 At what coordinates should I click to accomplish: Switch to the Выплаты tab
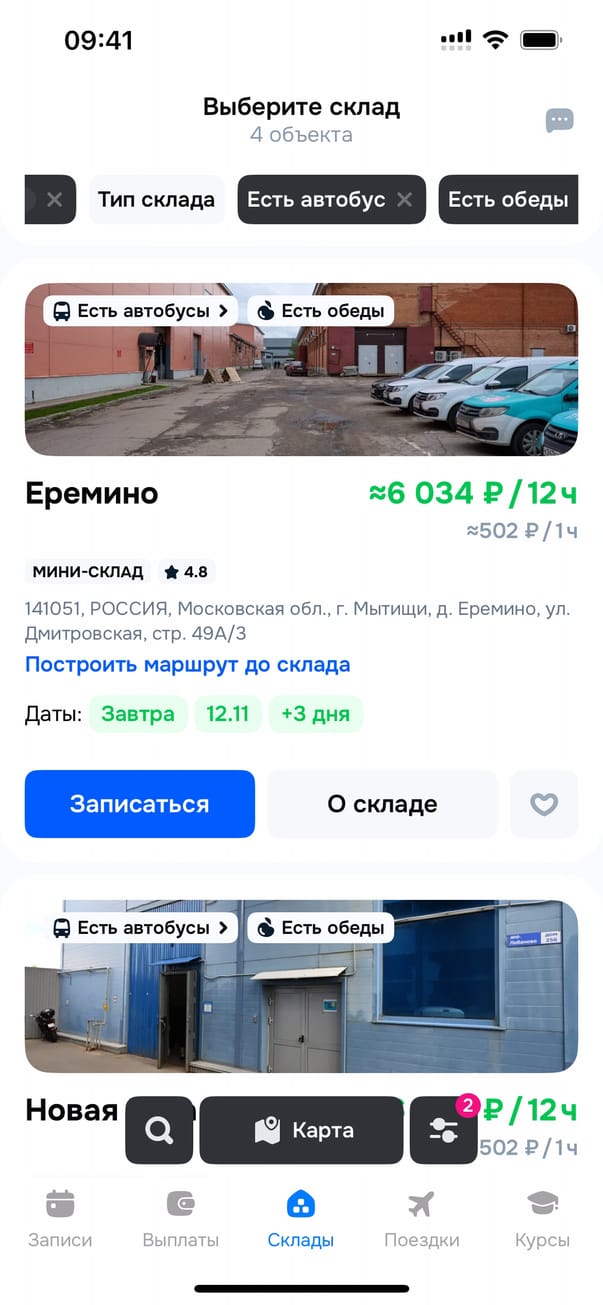(180, 1219)
